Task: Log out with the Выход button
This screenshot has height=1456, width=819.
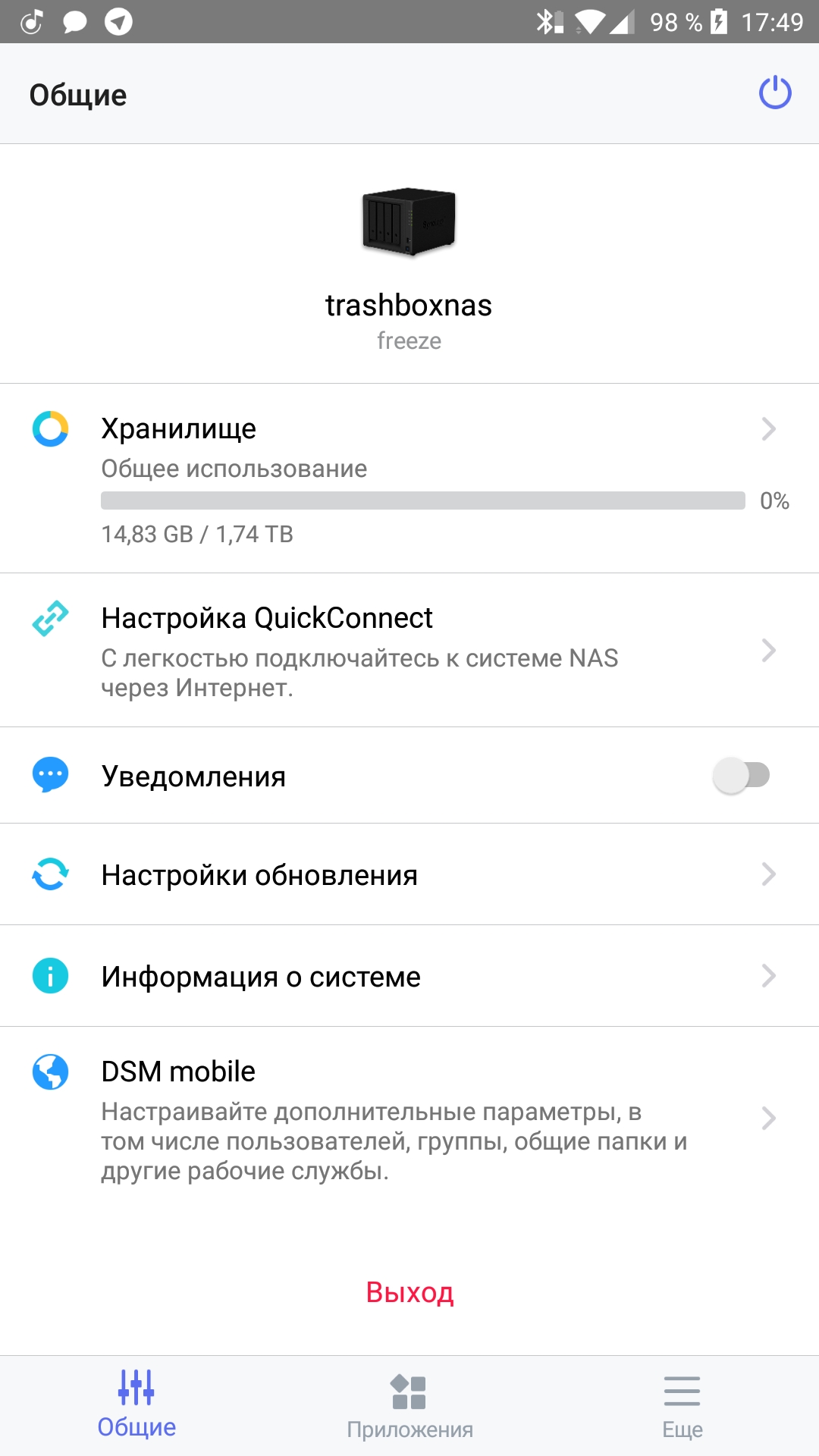Action: pos(409,1292)
